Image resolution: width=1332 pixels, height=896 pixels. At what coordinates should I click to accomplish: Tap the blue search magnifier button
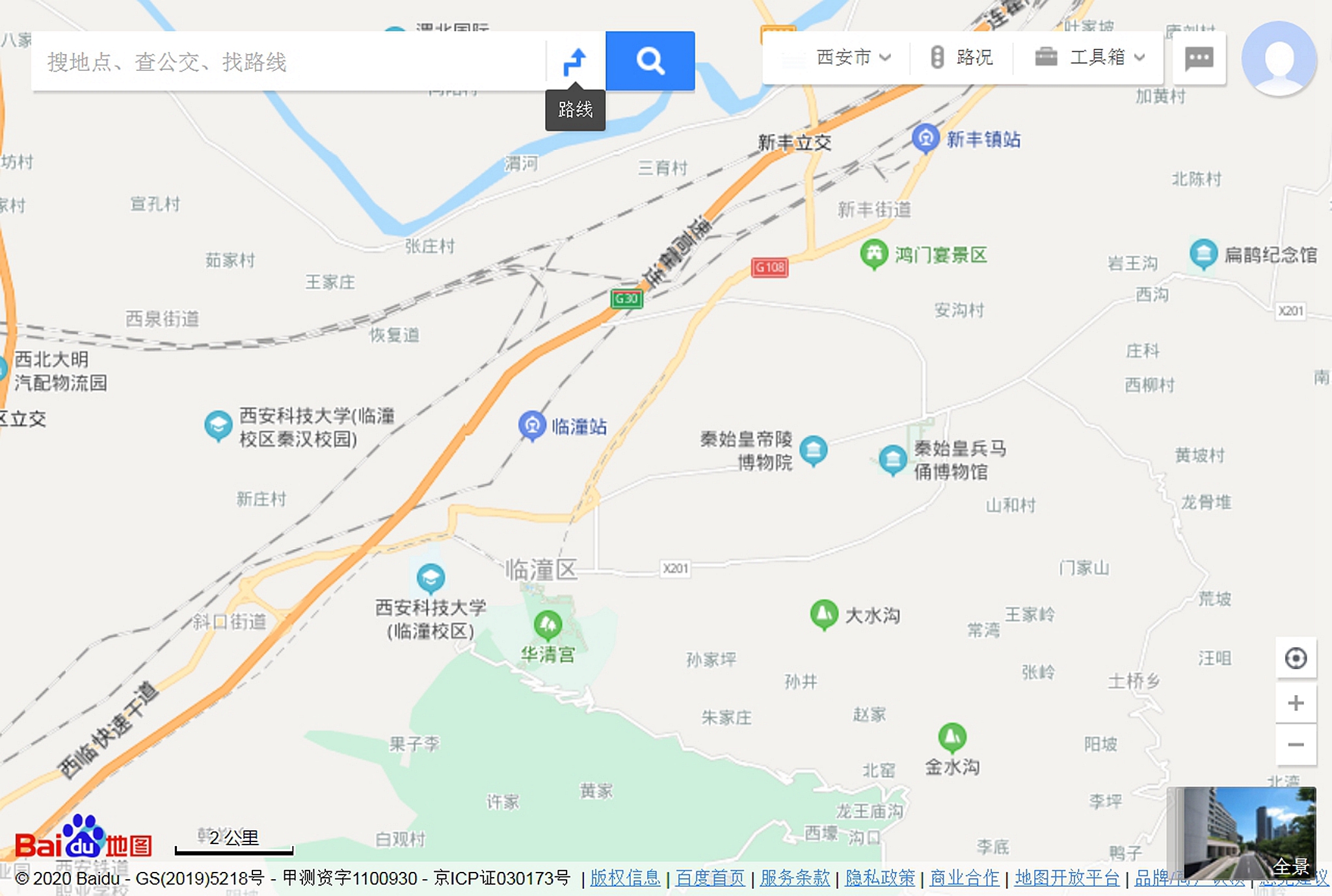[x=650, y=61]
